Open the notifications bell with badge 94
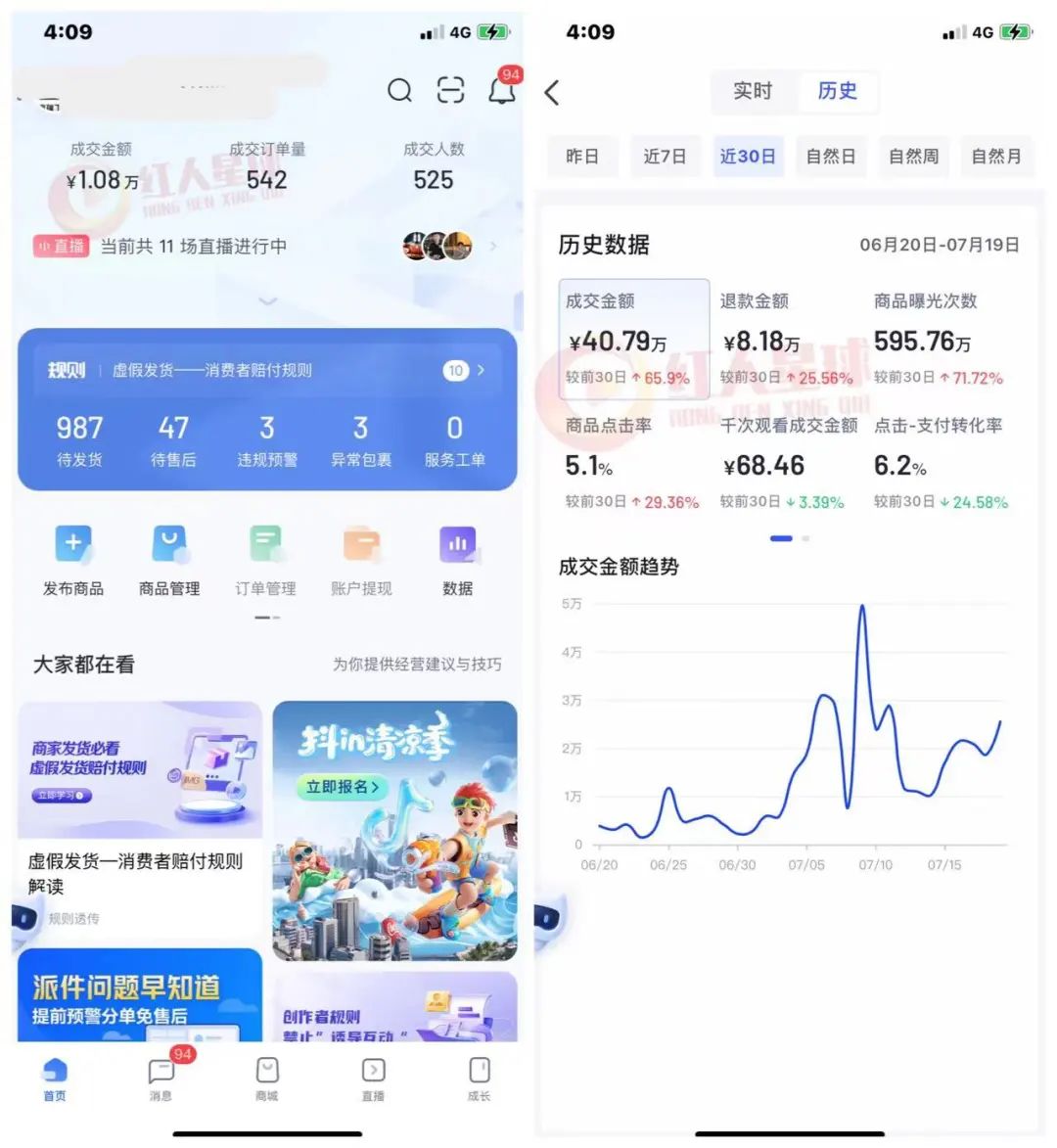The image size is (1057, 1148). coord(502,90)
